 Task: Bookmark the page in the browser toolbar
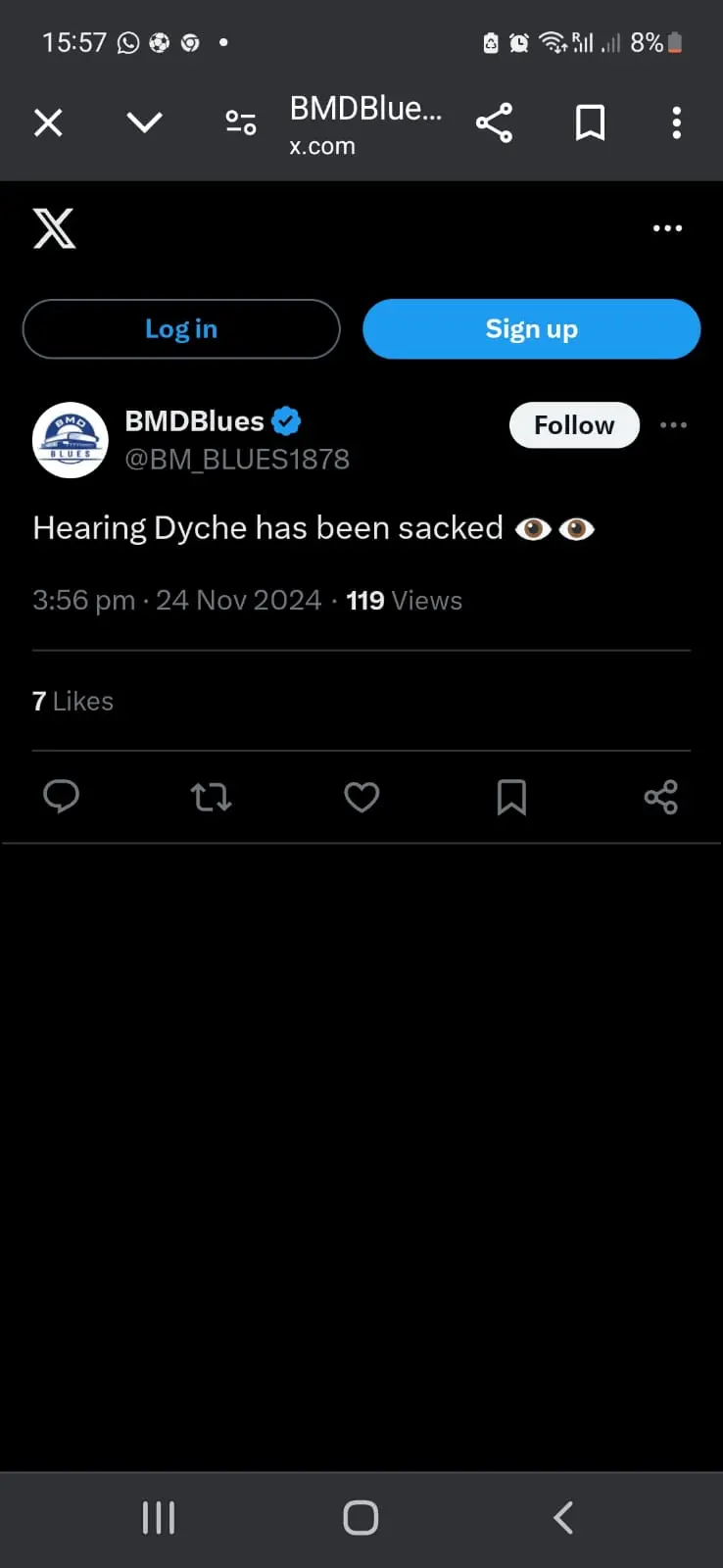(x=590, y=122)
